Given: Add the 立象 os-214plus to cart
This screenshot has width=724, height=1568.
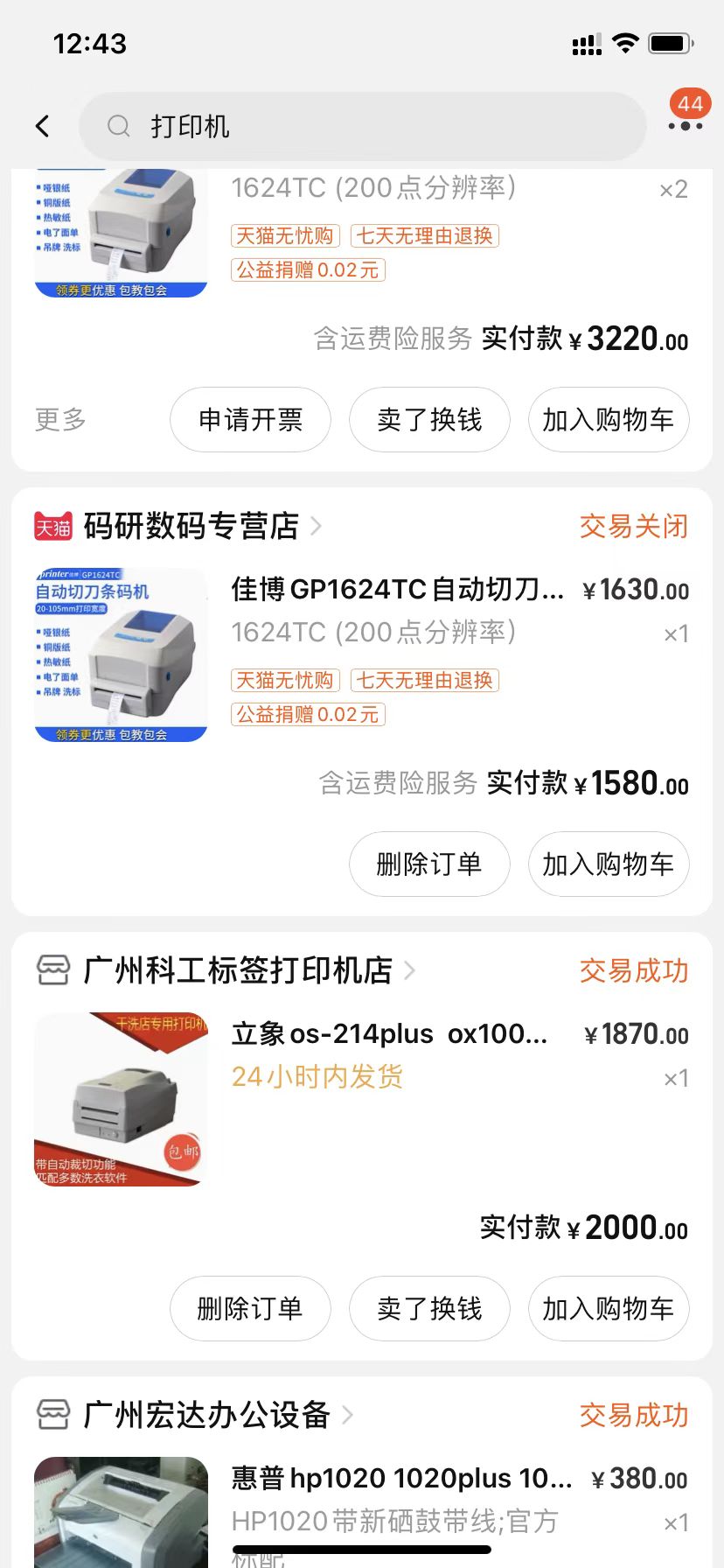Looking at the screenshot, I should point(608,1309).
